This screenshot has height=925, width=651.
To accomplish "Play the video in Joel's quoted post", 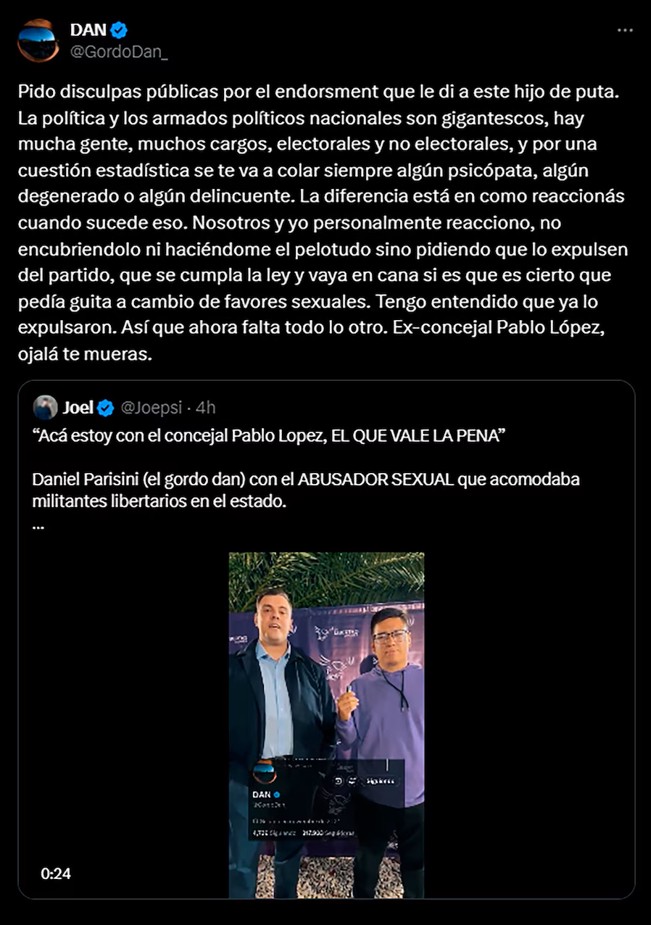I will [326, 724].
